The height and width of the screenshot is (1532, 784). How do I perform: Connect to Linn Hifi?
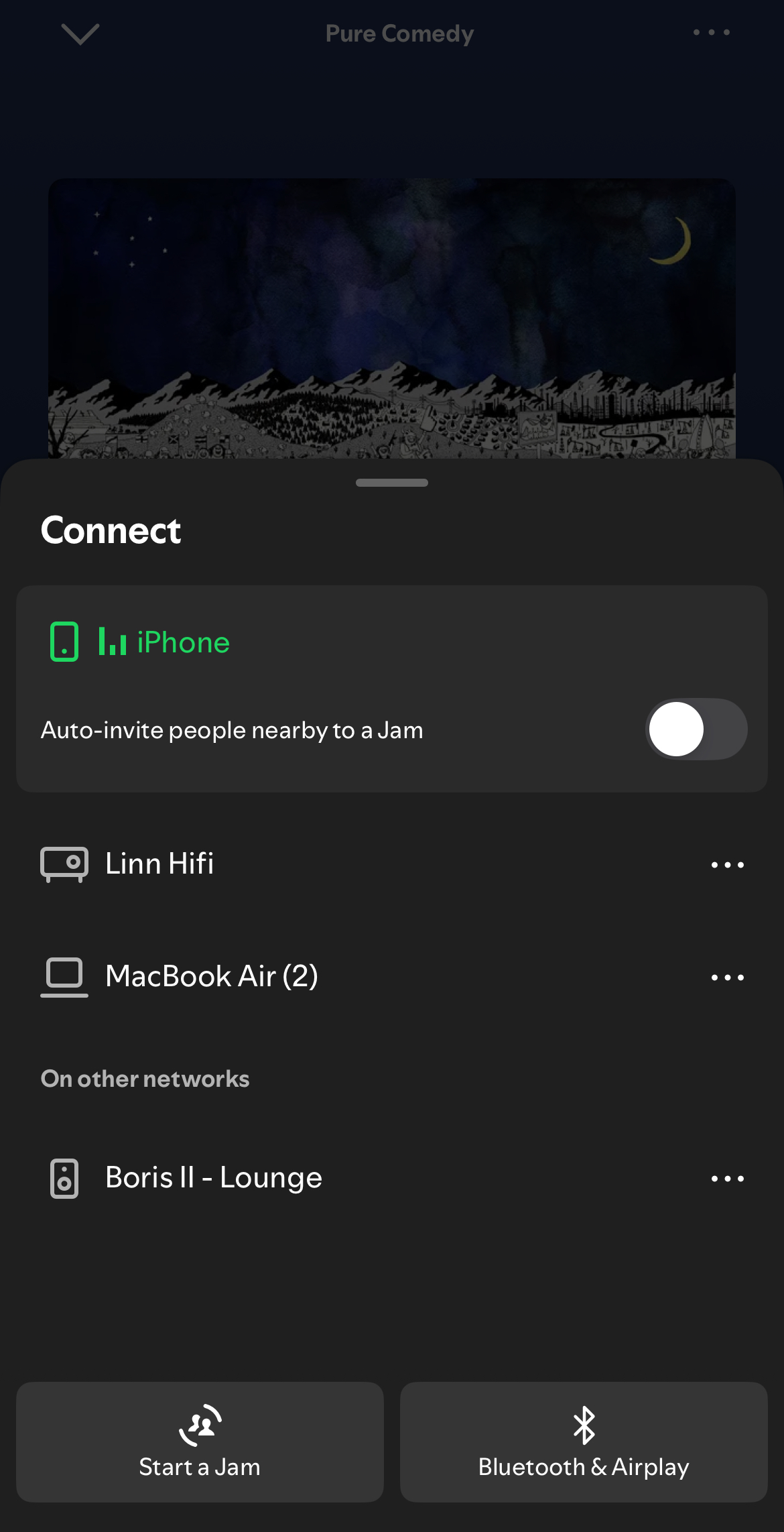click(x=159, y=864)
